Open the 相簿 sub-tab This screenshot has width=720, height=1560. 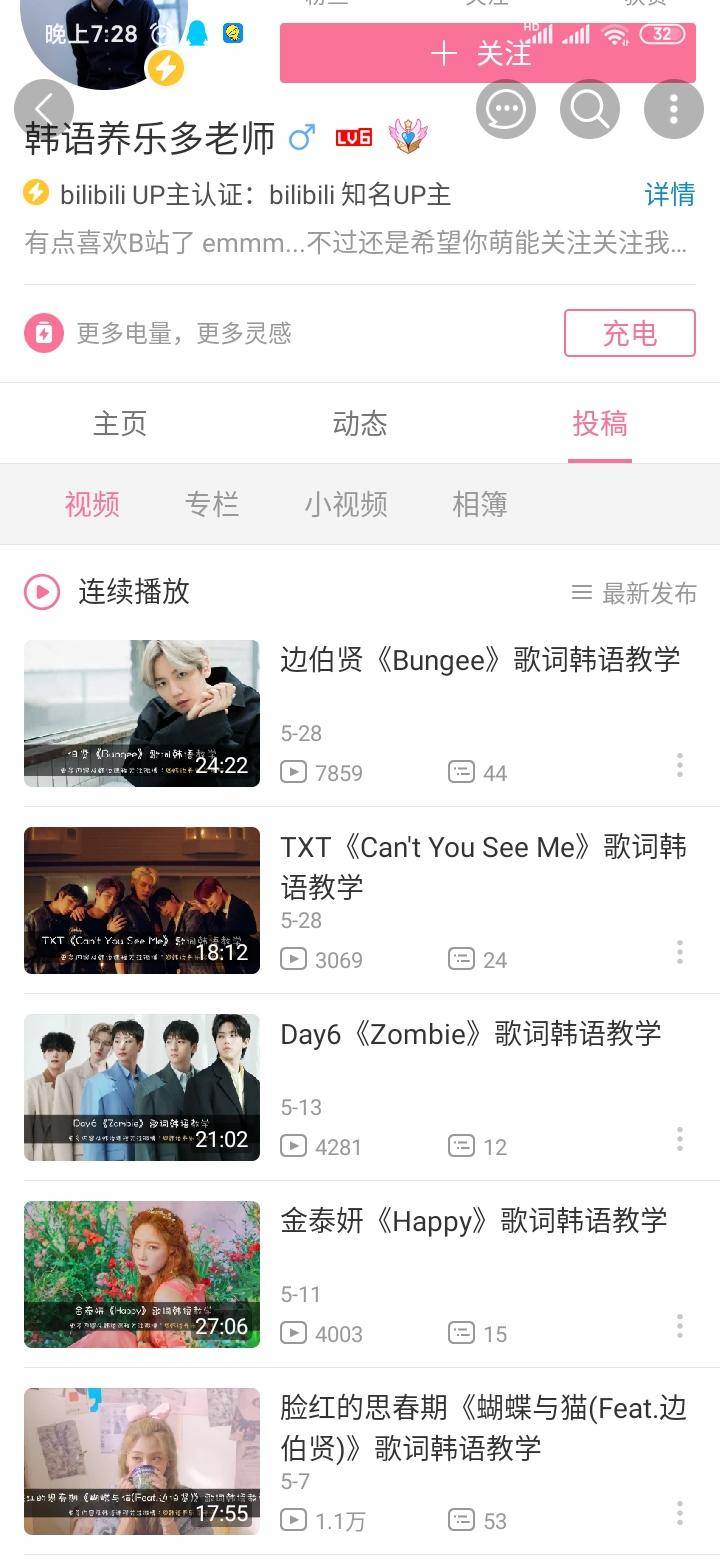click(480, 505)
